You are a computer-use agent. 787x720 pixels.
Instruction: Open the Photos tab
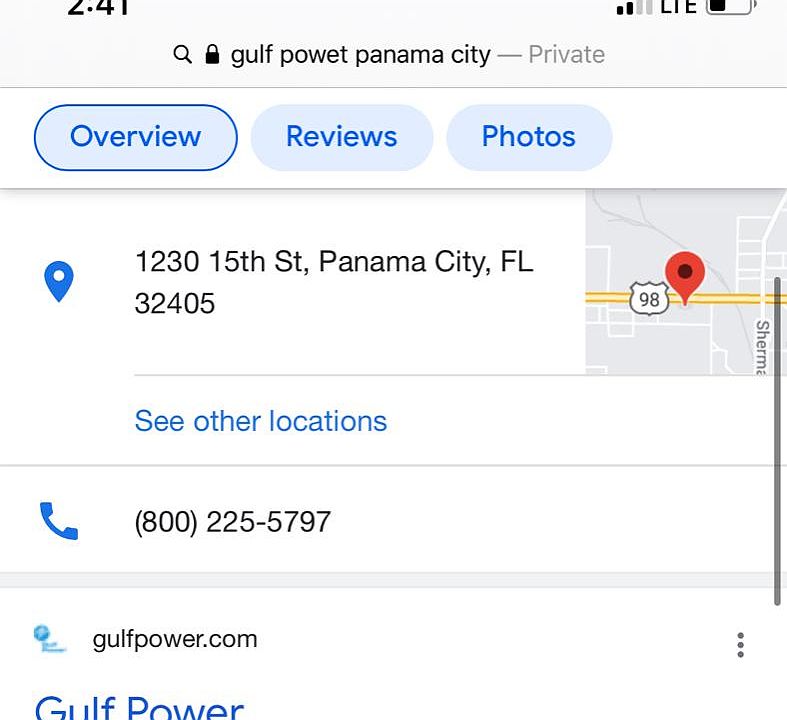528,137
